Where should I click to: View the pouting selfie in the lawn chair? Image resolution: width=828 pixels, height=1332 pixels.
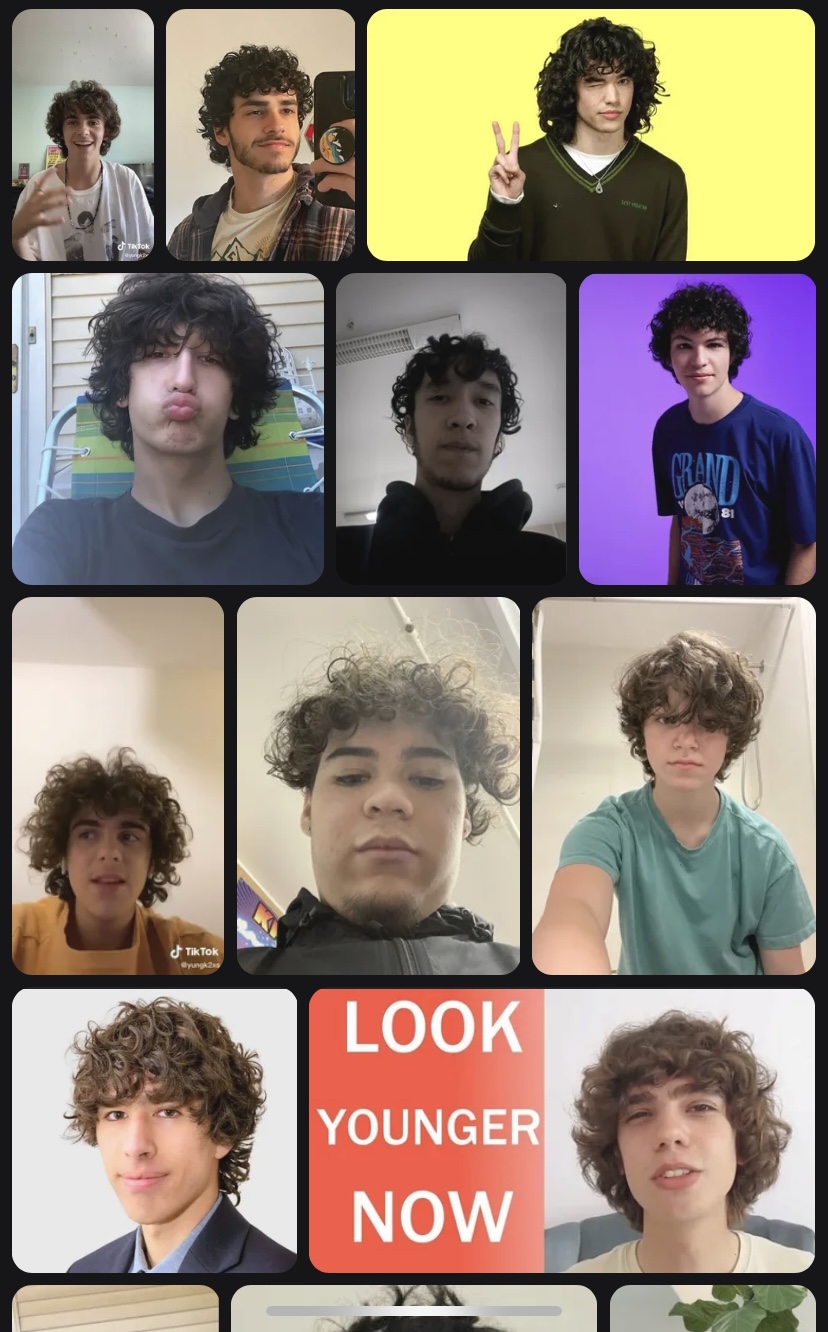coord(168,428)
